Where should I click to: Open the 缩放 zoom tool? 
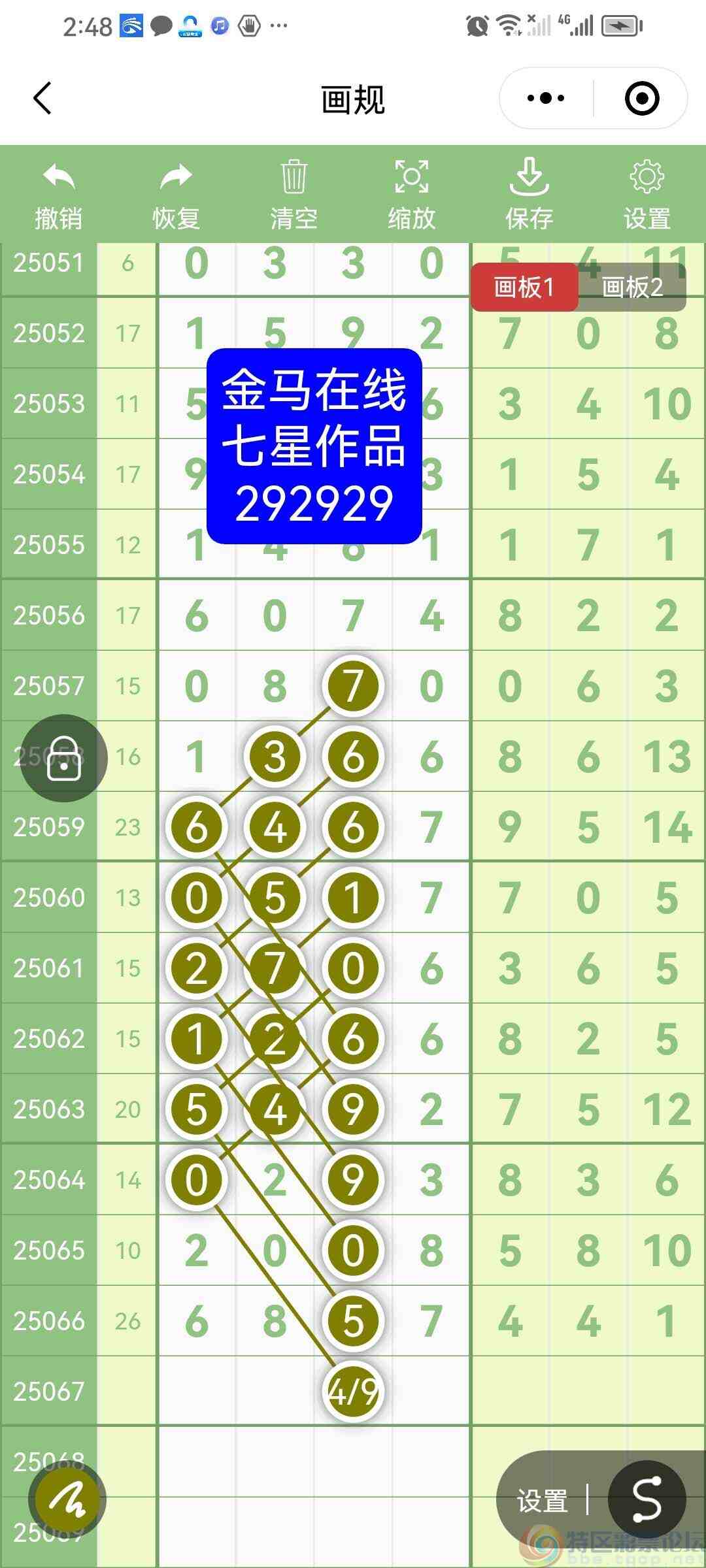[x=411, y=176]
